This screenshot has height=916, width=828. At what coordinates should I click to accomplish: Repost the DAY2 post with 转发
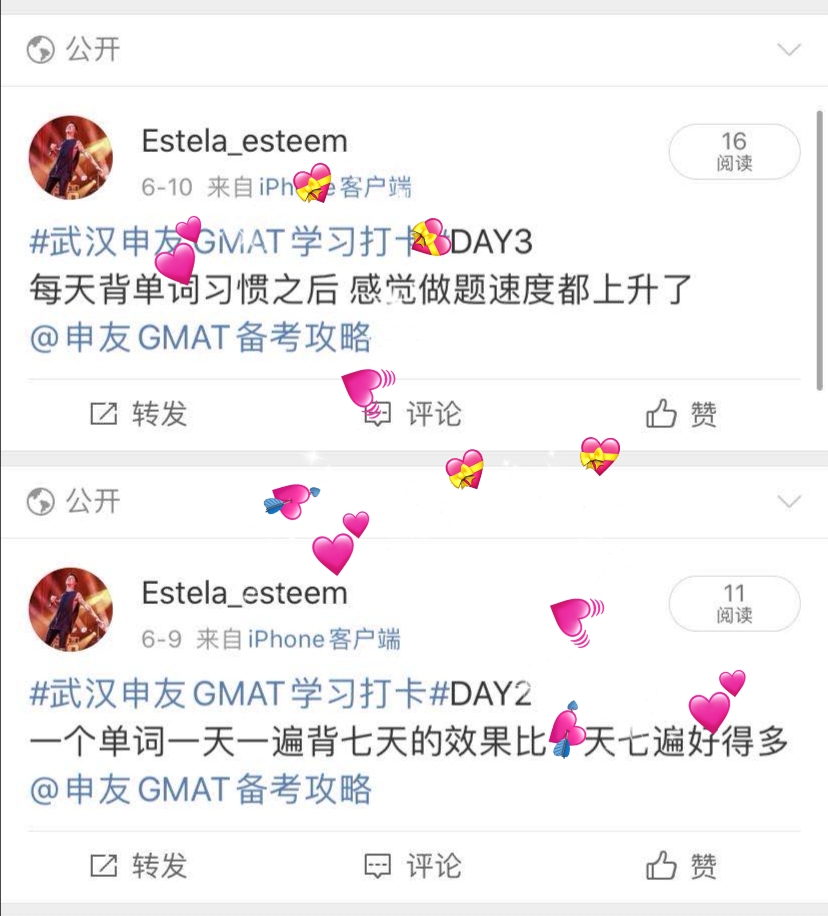click(x=139, y=865)
